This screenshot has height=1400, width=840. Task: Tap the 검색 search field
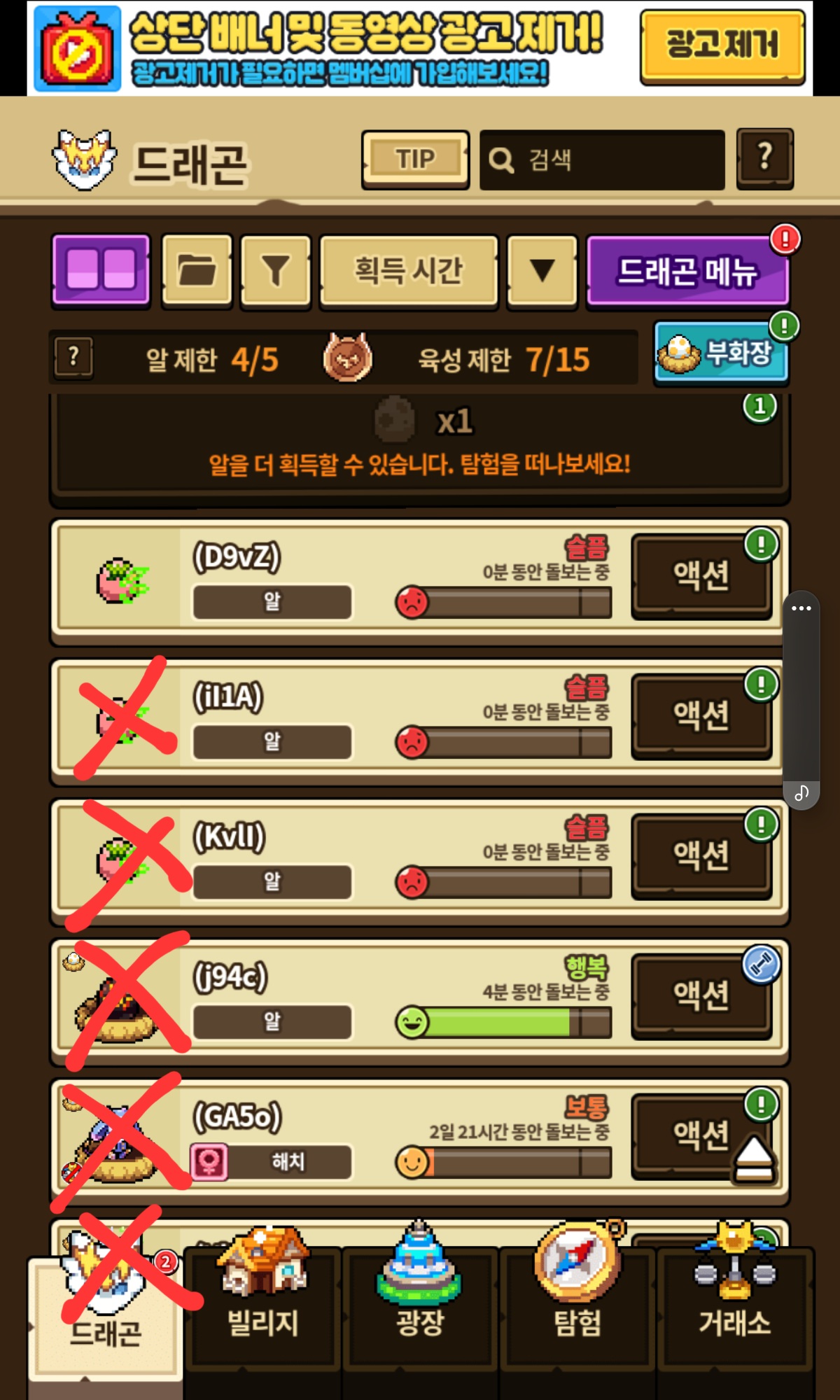602,160
